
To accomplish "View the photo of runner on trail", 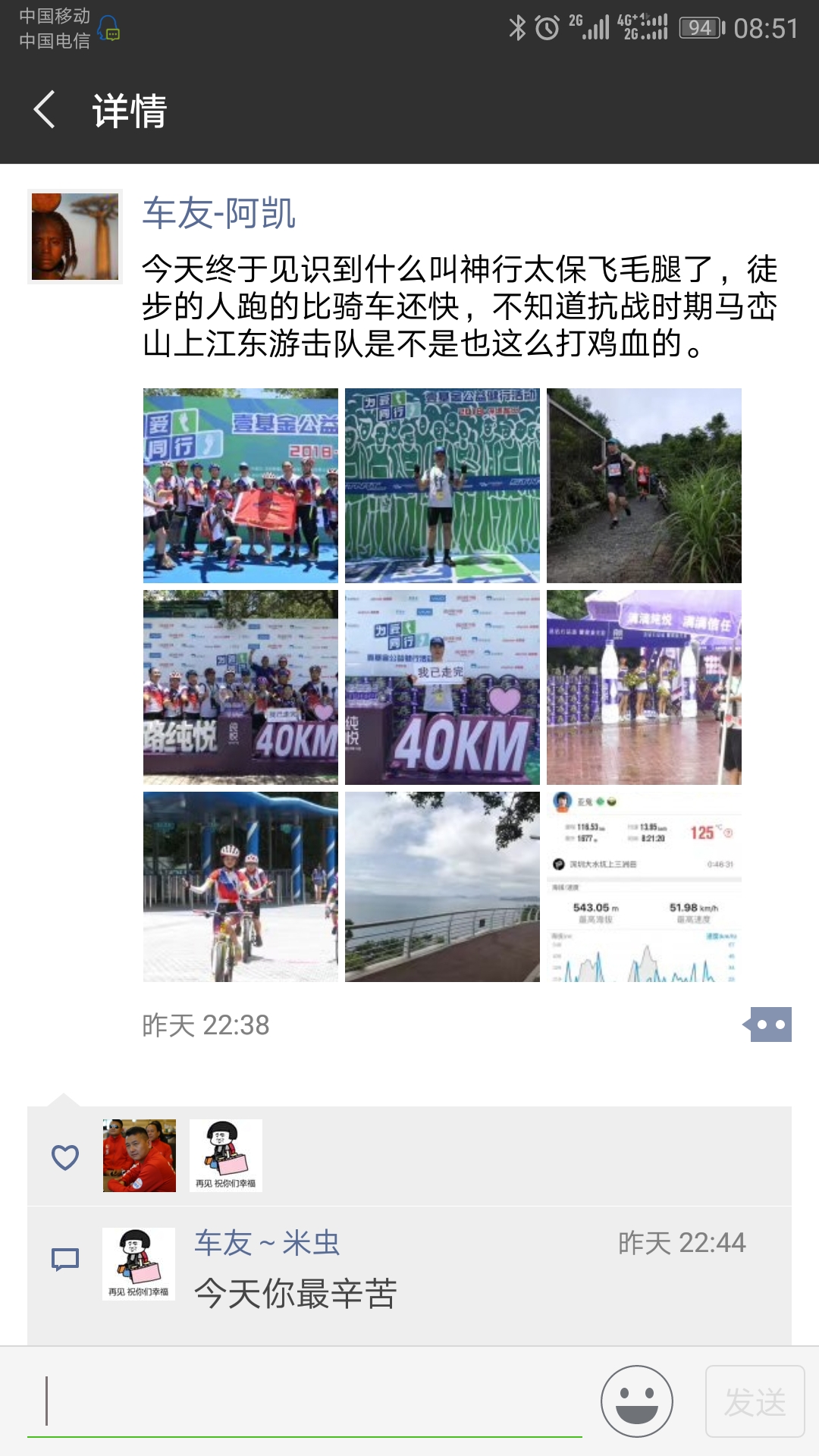I will click(644, 485).
